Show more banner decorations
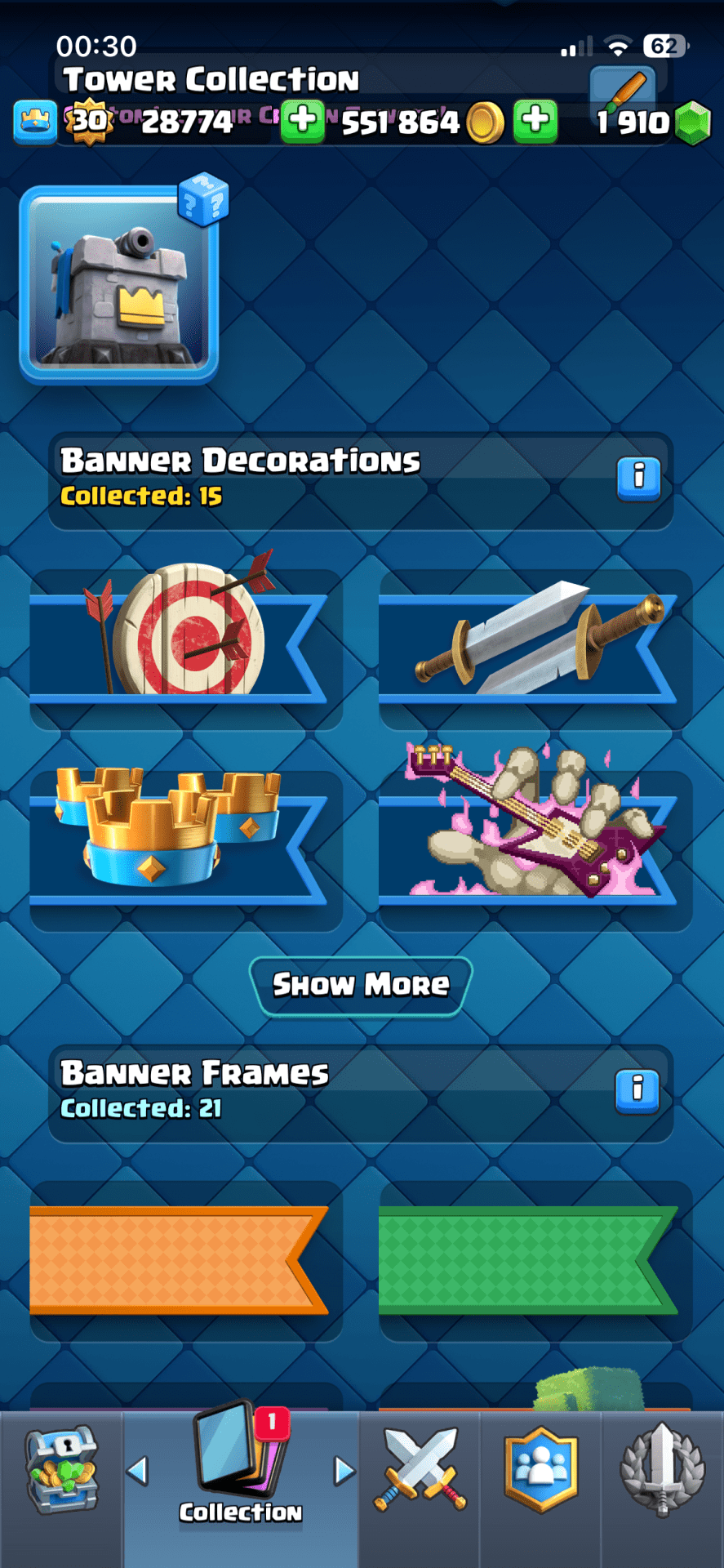The width and height of the screenshot is (724, 1568). tap(361, 985)
